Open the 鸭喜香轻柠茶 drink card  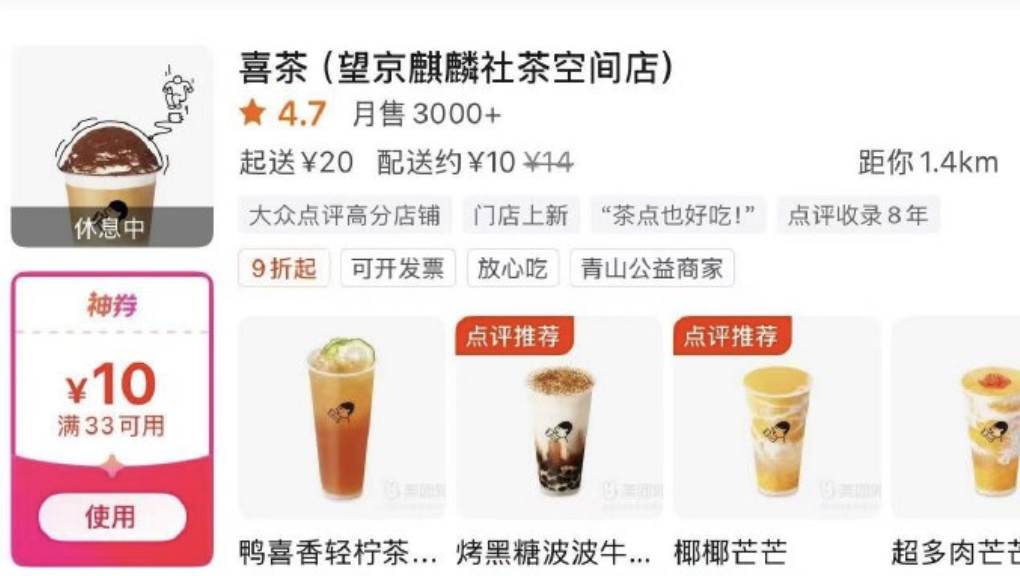point(340,420)
